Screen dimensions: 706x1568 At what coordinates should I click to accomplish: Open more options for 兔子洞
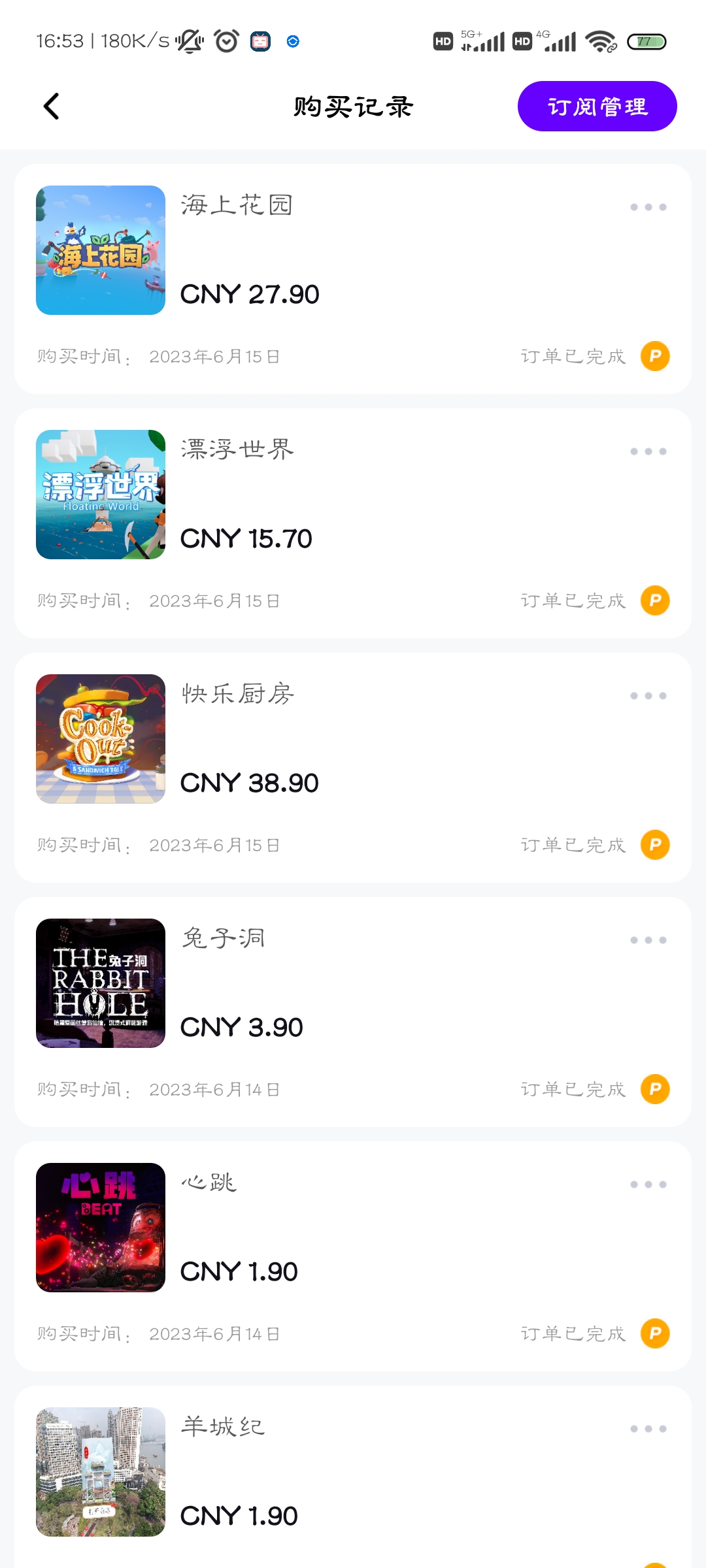point(648,940)
